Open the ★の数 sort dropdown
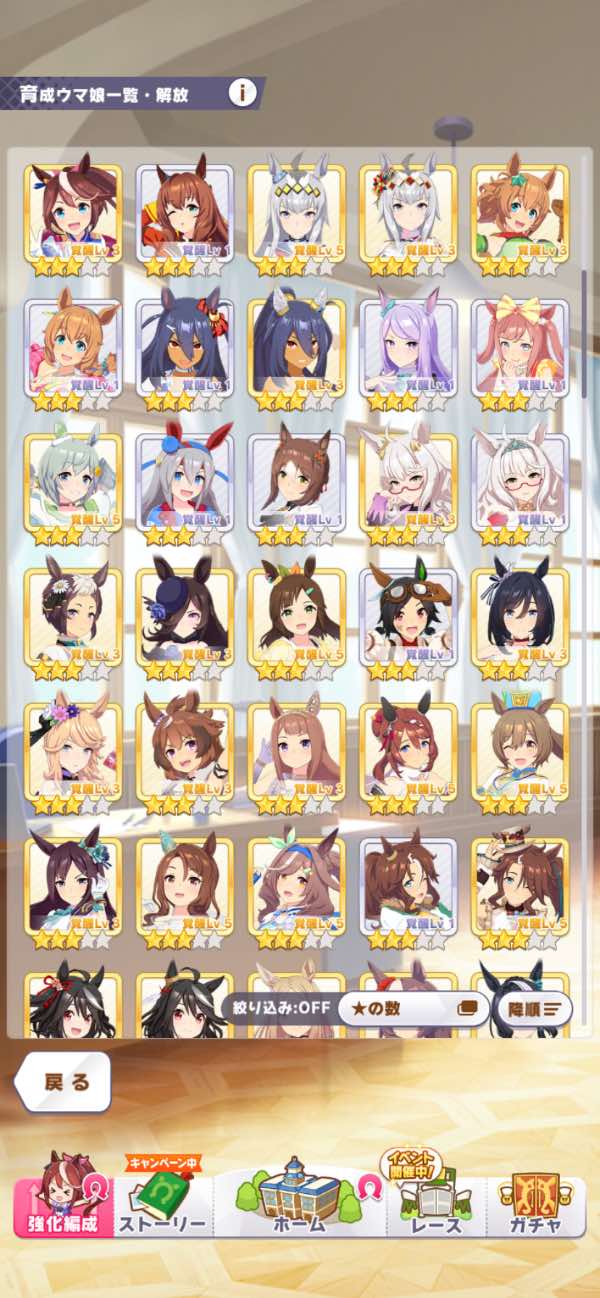The image size is (600, 1298). [412, 1008]
